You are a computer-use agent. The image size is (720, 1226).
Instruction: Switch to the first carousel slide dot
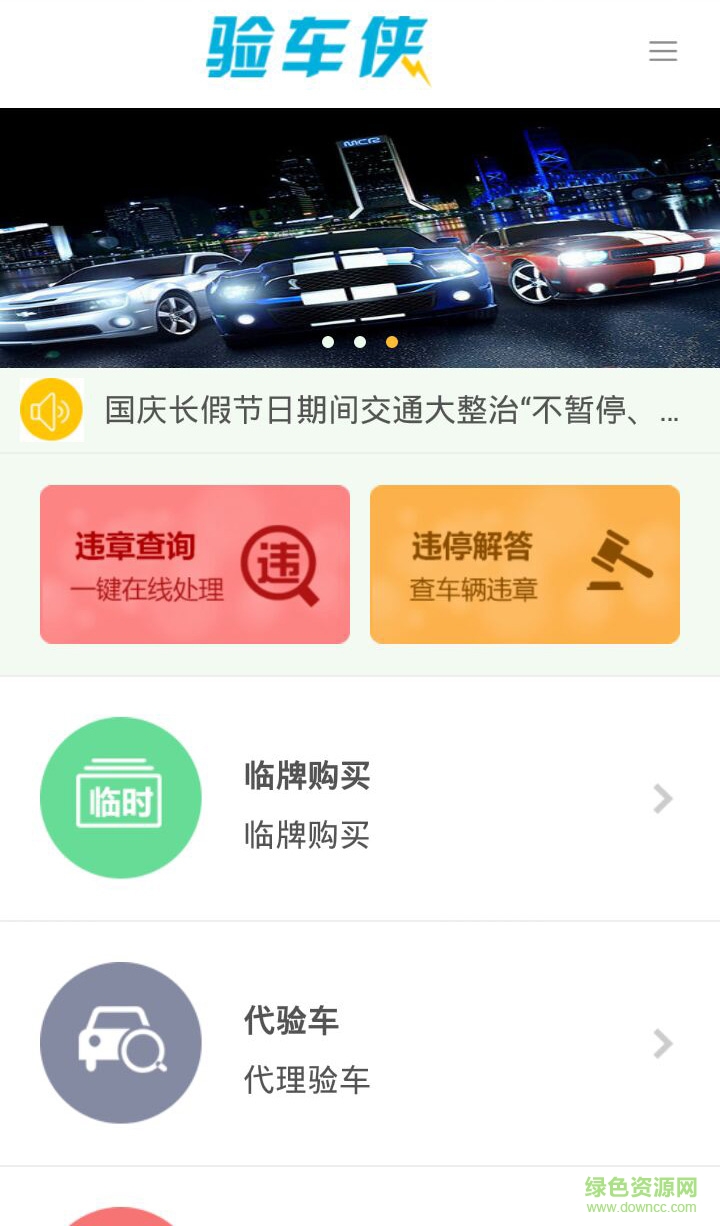[x=329, y=341]
